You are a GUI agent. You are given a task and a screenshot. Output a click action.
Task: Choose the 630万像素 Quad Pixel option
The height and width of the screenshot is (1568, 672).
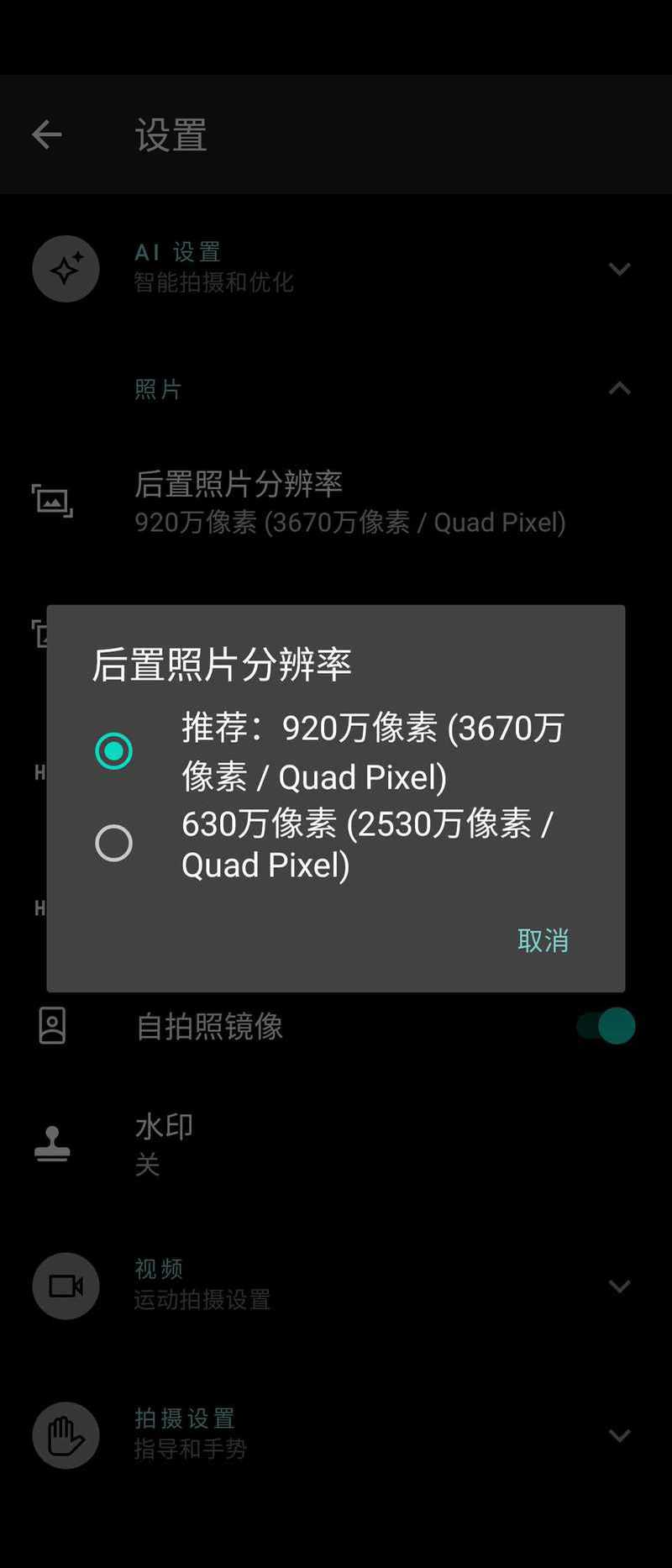point(113,843)
